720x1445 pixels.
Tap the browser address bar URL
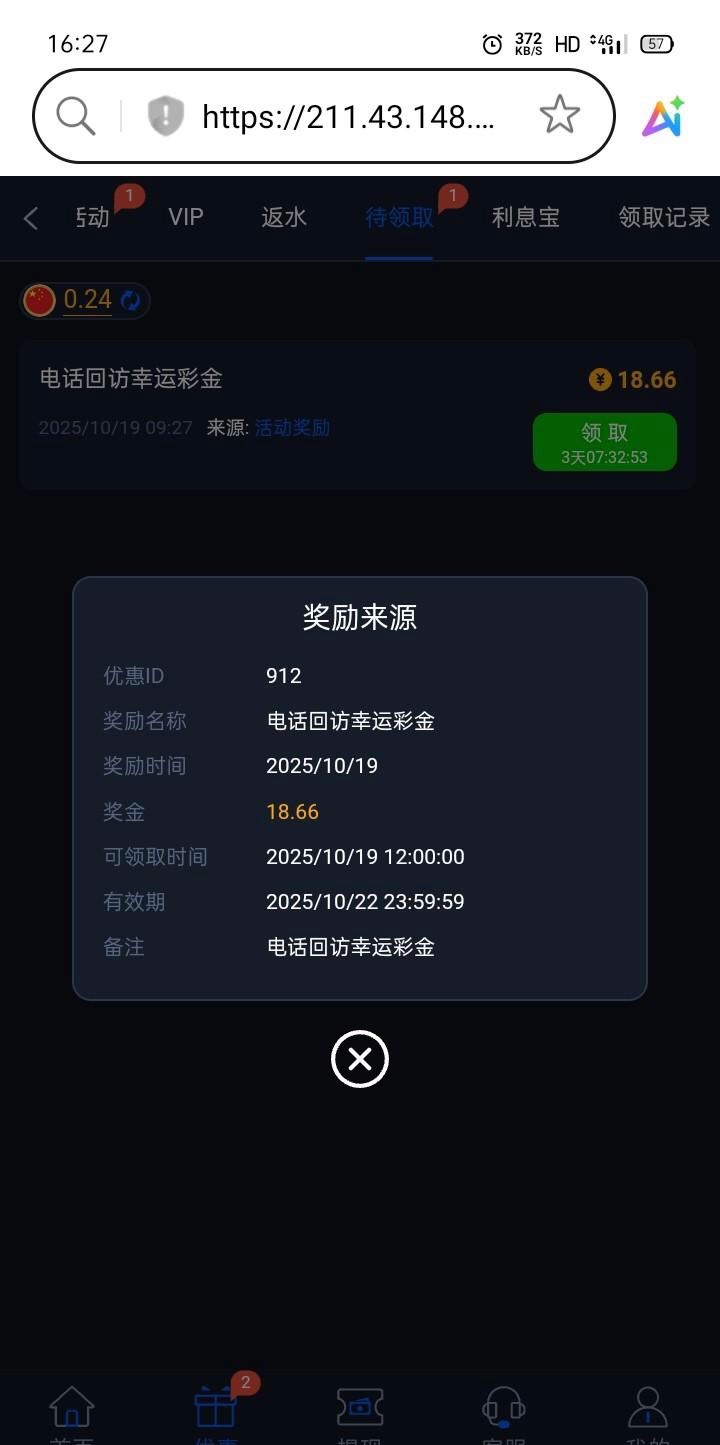[x=348, y=117]
